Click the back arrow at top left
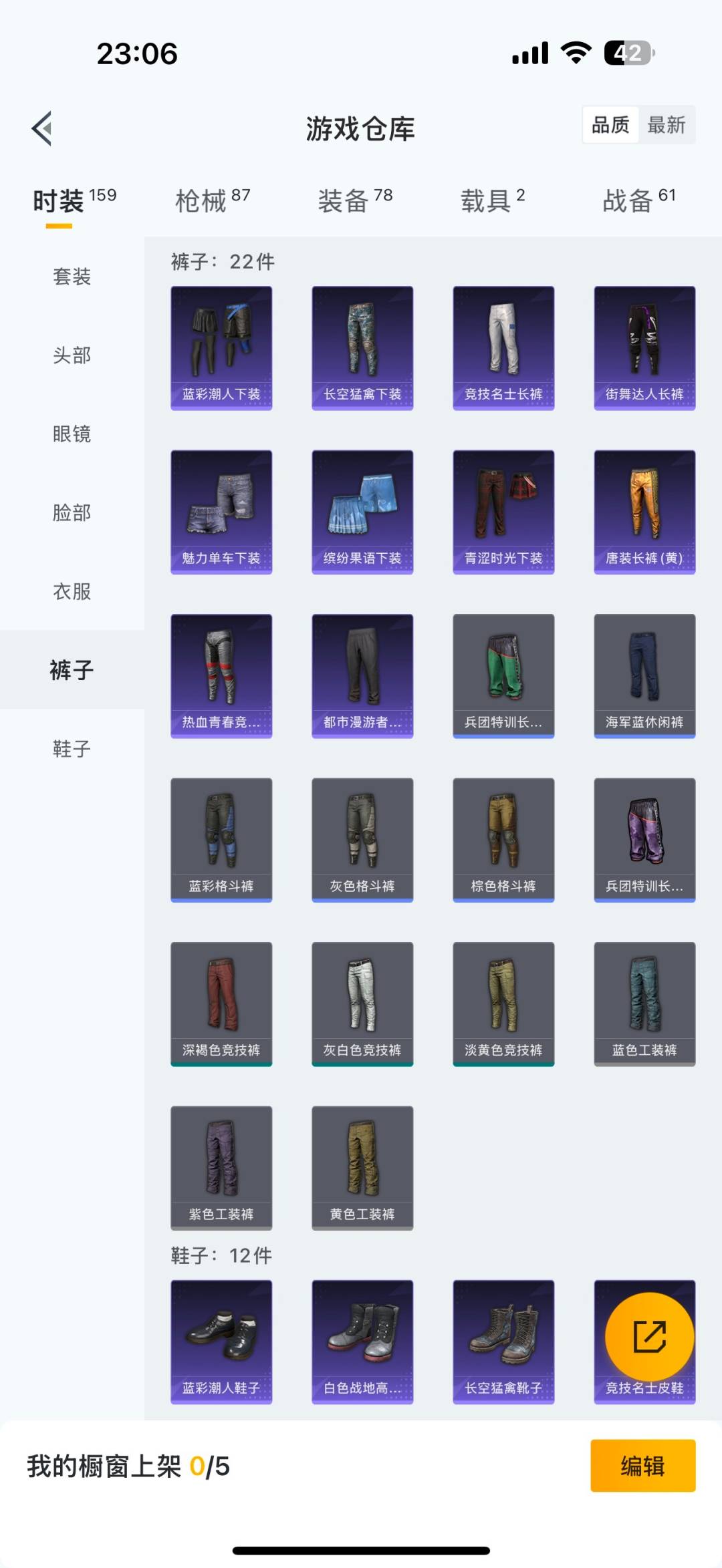 tap(42, 128)
